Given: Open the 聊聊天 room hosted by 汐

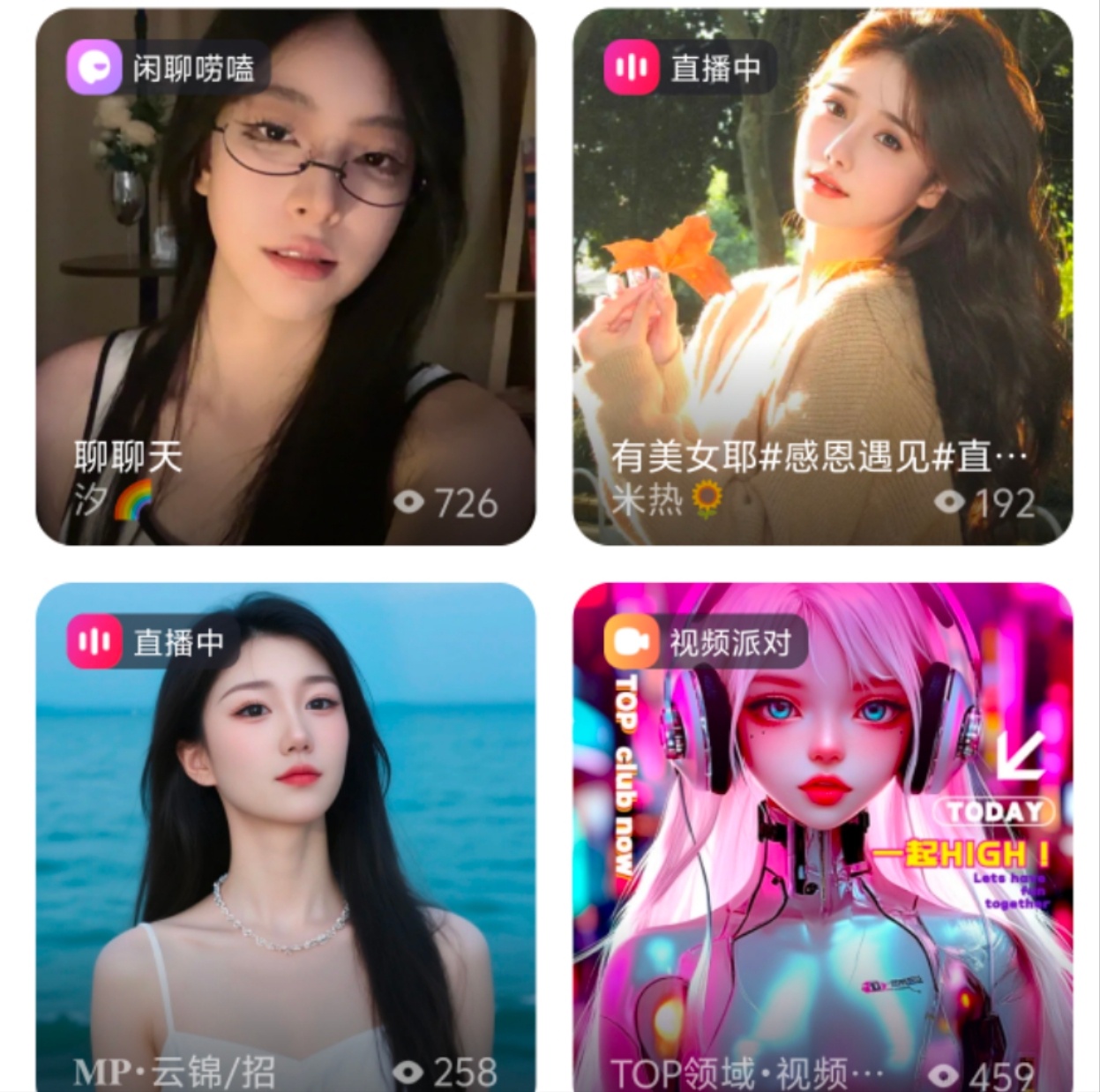Looking at the screenshot, I should [285, 278].
